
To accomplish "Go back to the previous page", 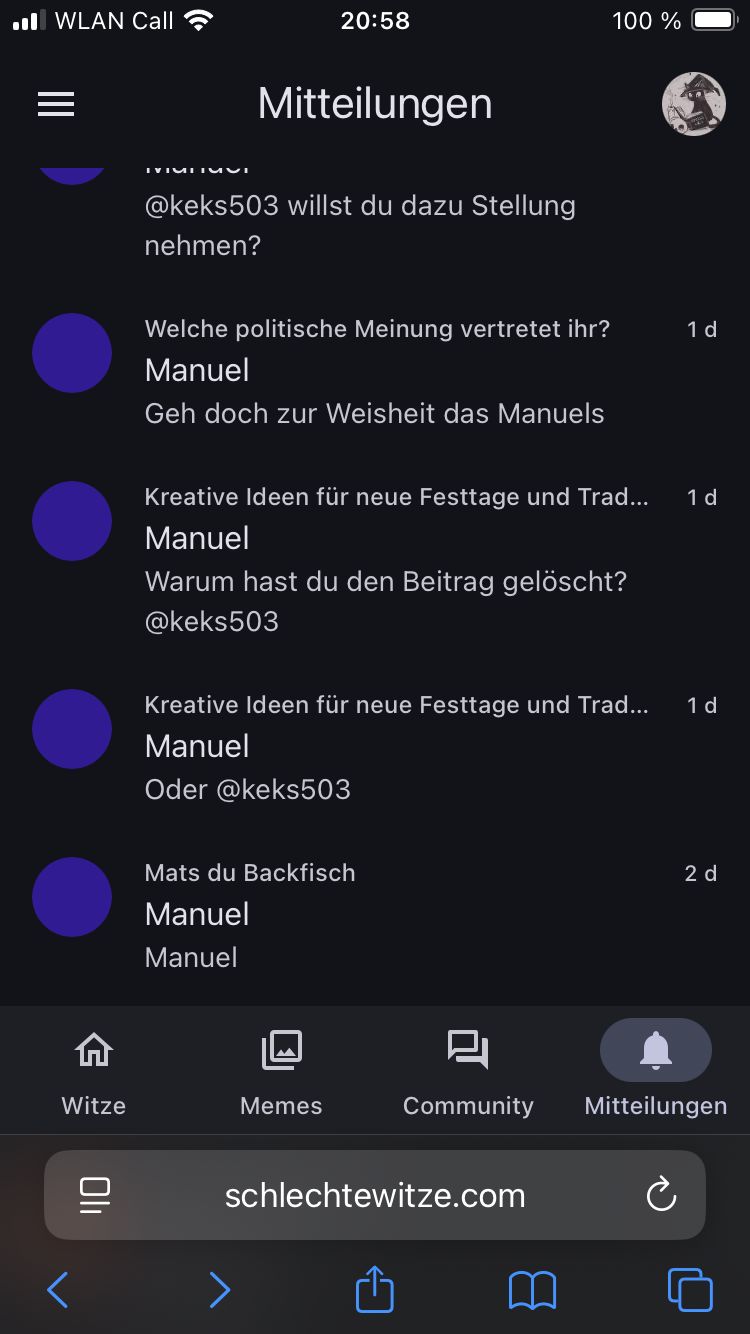I will 58,1290.
